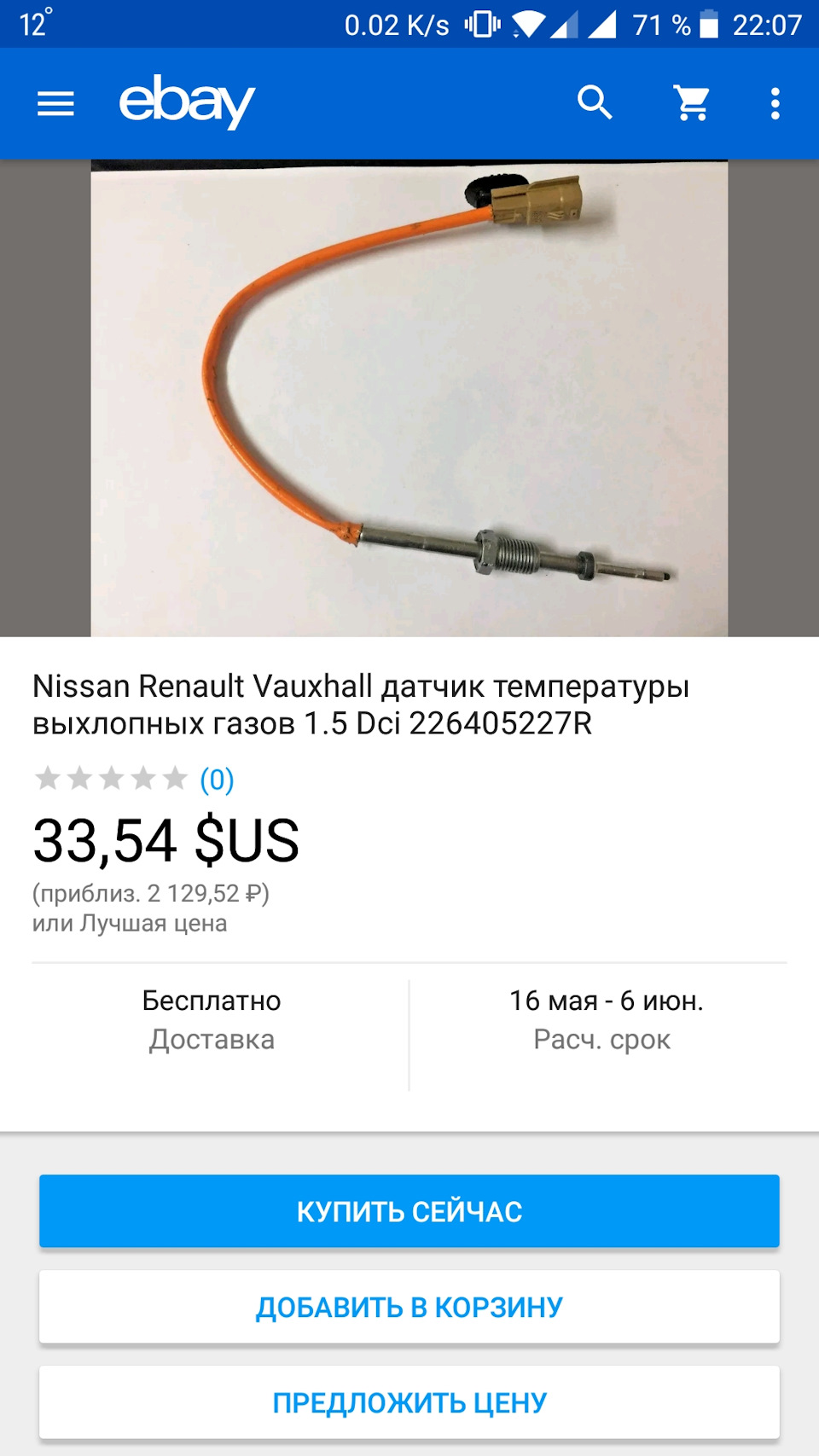The height and width of the screenshot is (1456, 819).
Task: Tap the vibrate mode status icon
Action: tap(483, 24)
